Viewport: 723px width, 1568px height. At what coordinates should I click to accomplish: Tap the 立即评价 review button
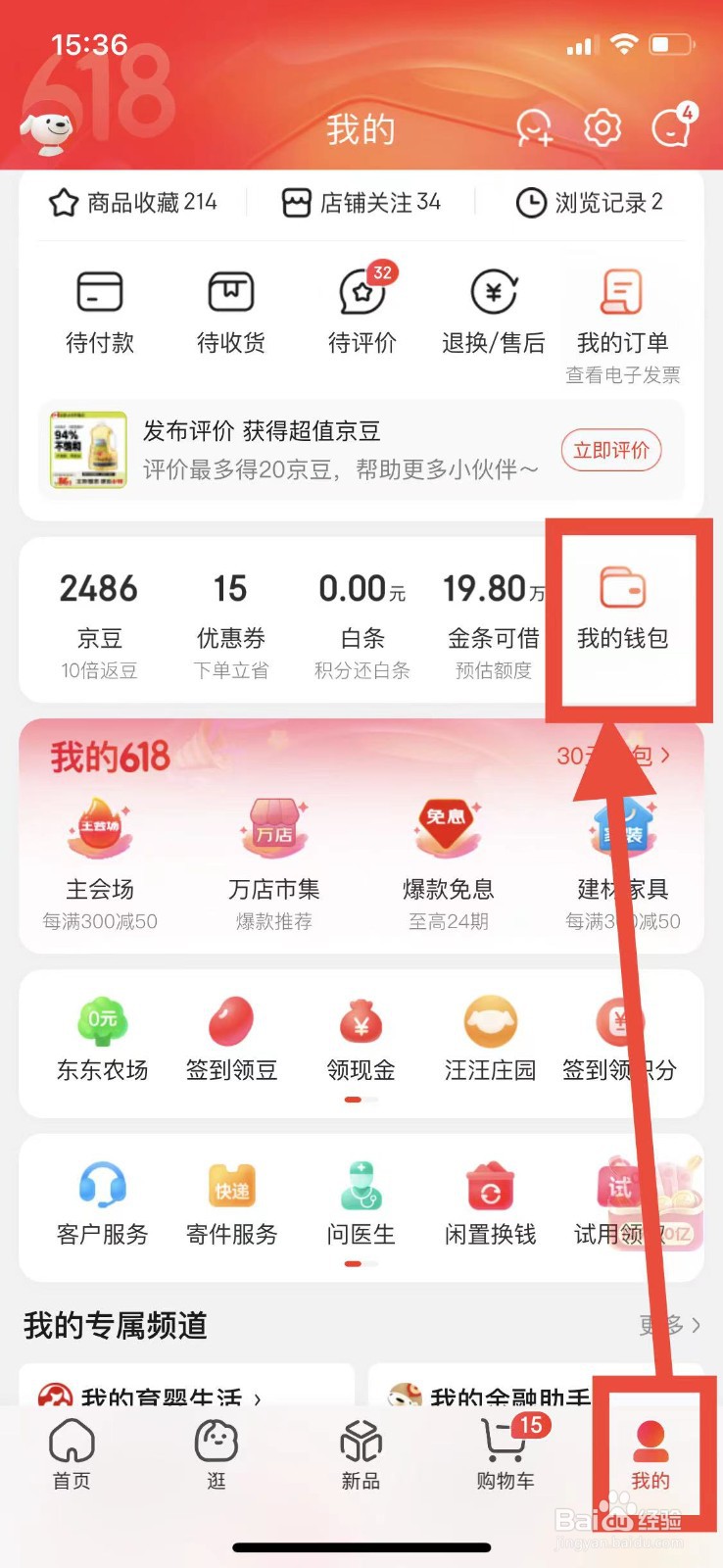(611, 451)
